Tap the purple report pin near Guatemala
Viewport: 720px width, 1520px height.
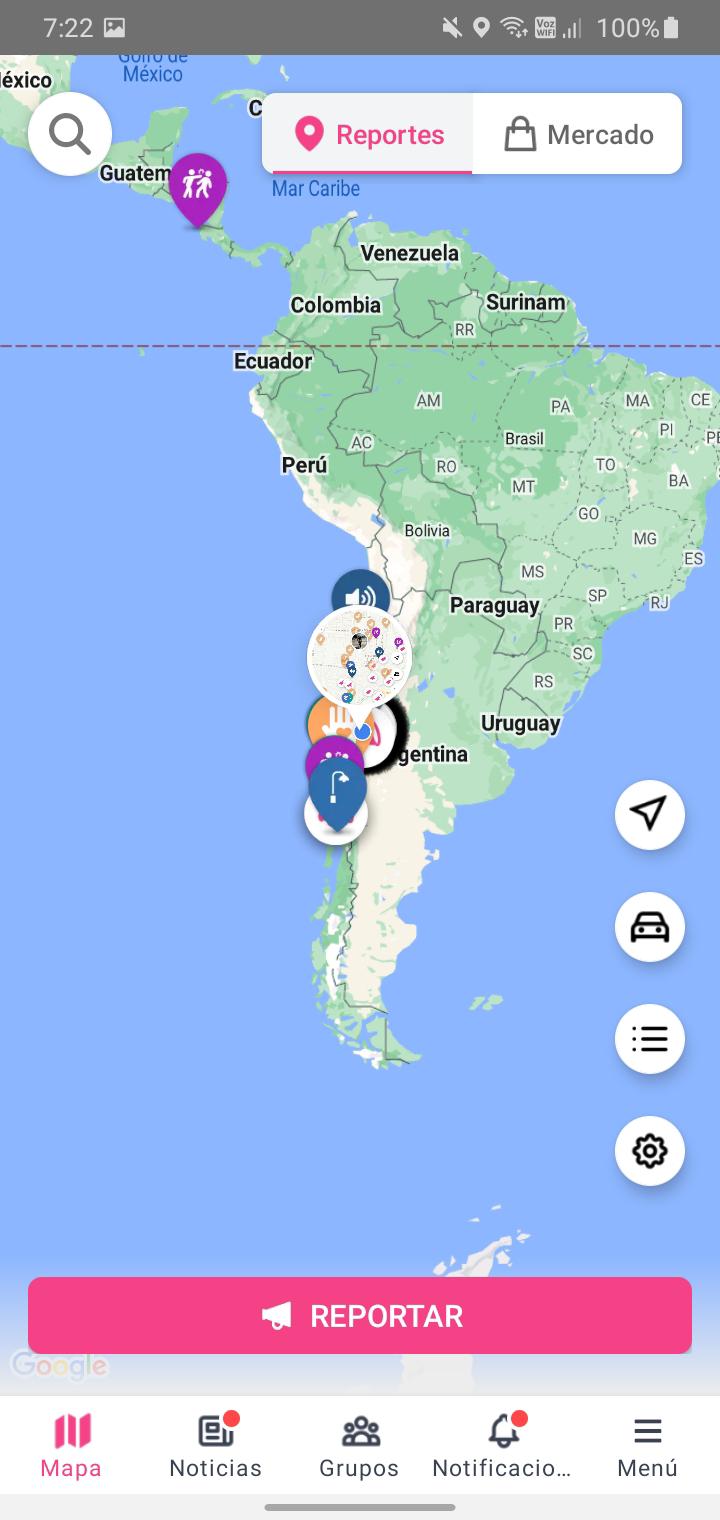197,185
